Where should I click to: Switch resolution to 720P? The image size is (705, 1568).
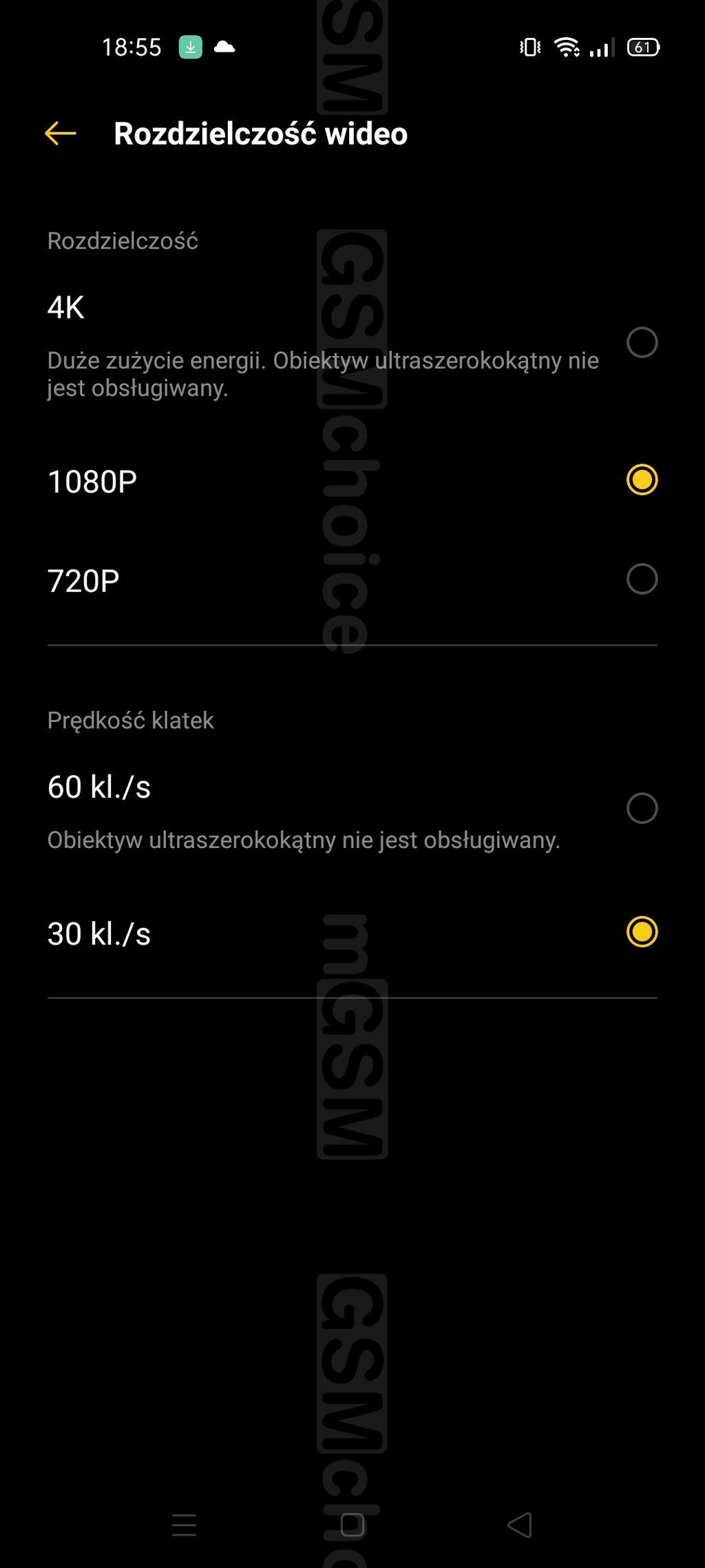pyautogui.click(x=352, y=579)
